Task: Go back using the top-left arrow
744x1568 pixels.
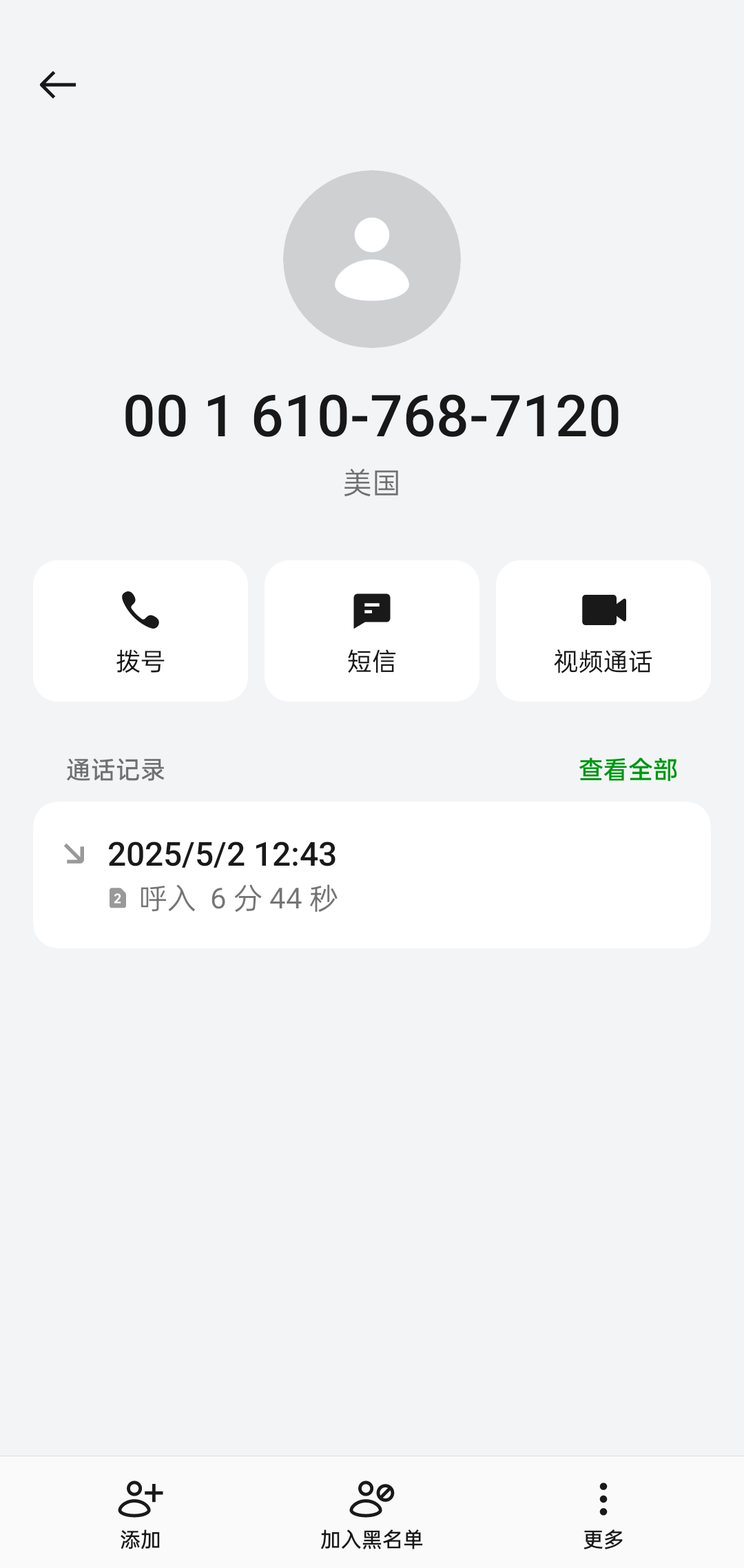Action: (x=58, y=85)
